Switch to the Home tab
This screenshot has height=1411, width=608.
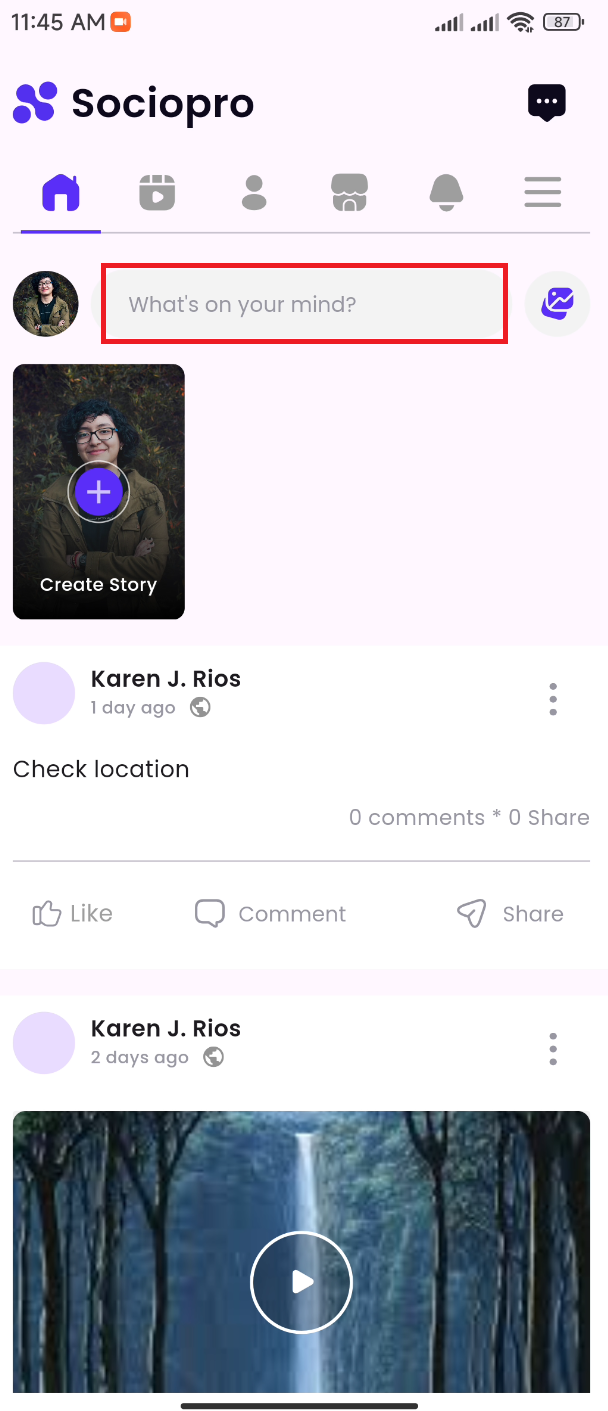tap(60, 192)
